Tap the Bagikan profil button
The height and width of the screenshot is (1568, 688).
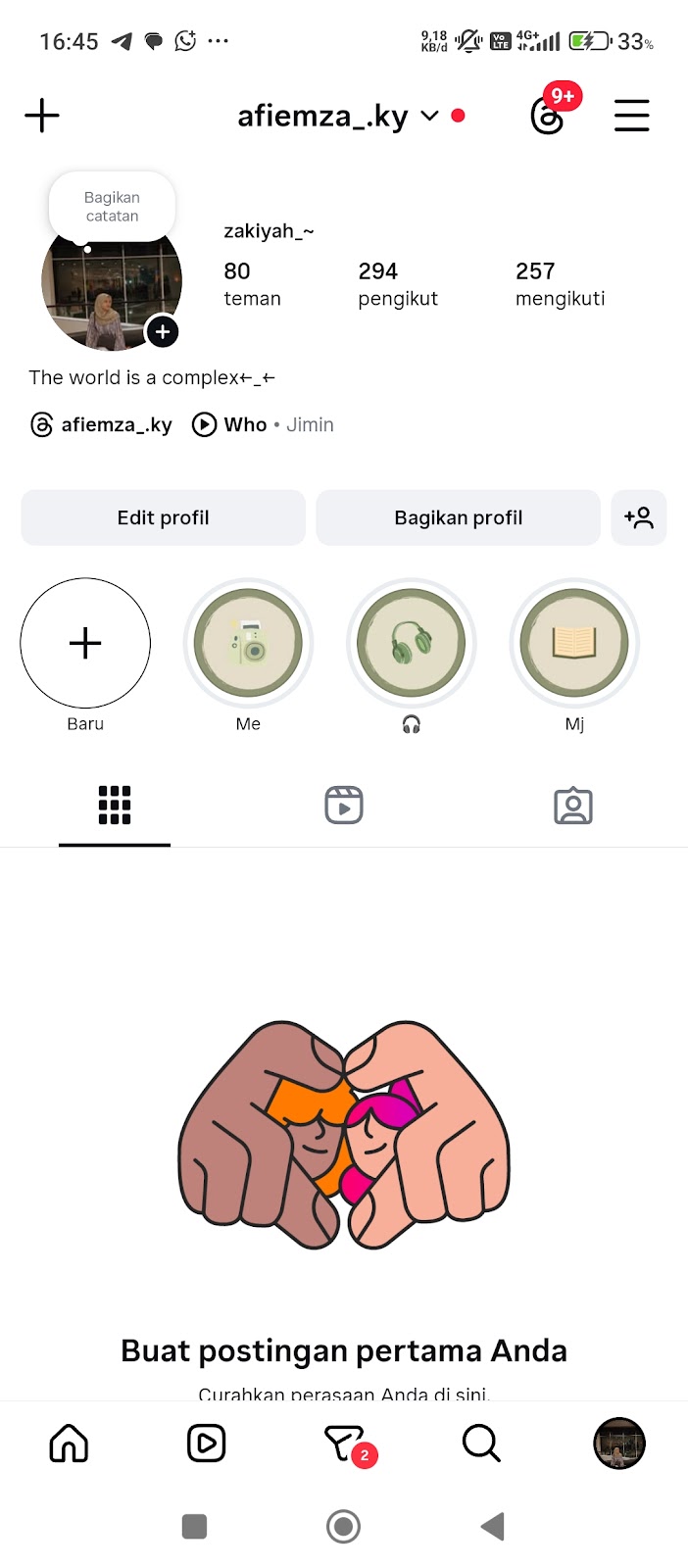click(x=458, y=517)
